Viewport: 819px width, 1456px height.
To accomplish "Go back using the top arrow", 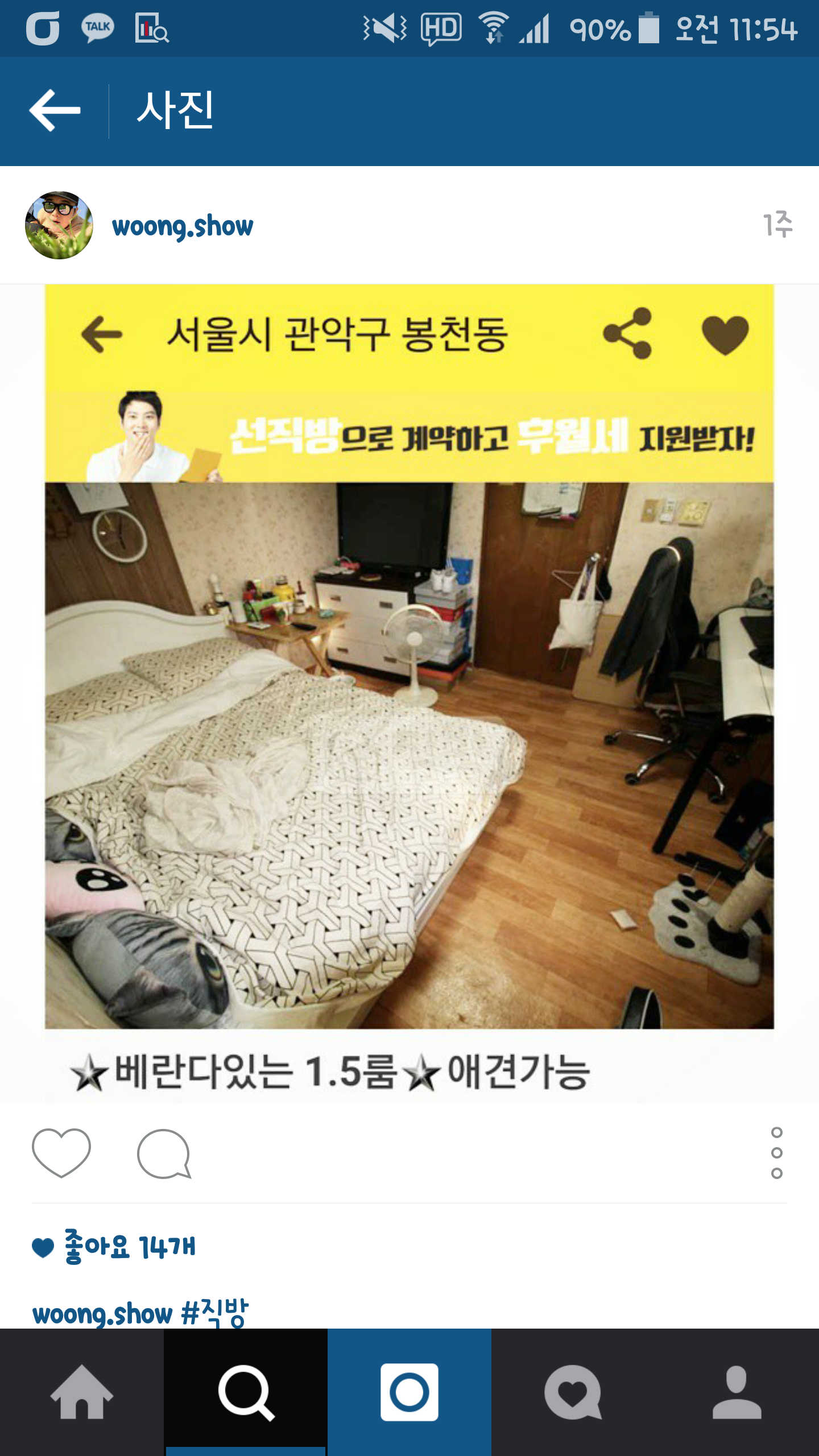I will [x=55, y=110].
